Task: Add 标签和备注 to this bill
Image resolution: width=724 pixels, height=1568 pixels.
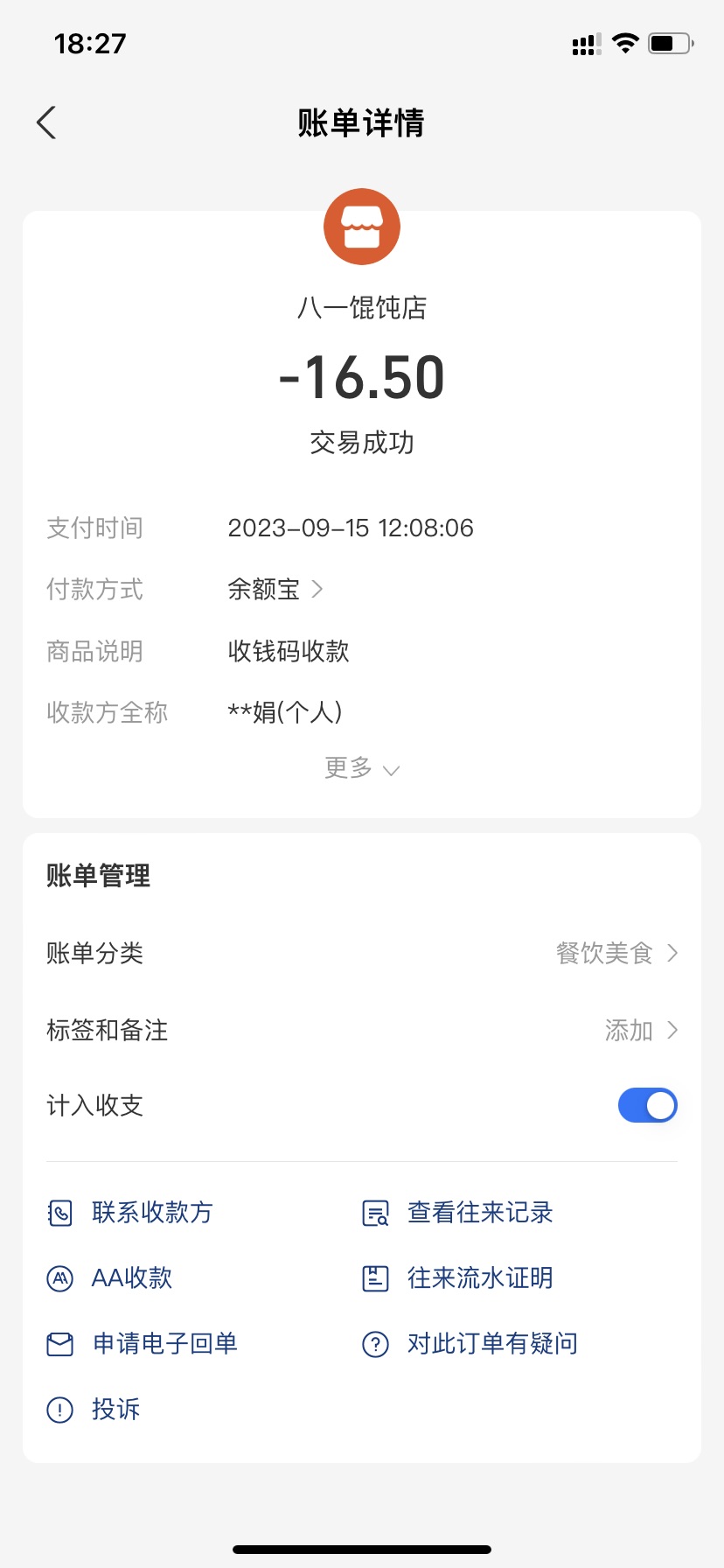Action: (x=361, y=1030)
